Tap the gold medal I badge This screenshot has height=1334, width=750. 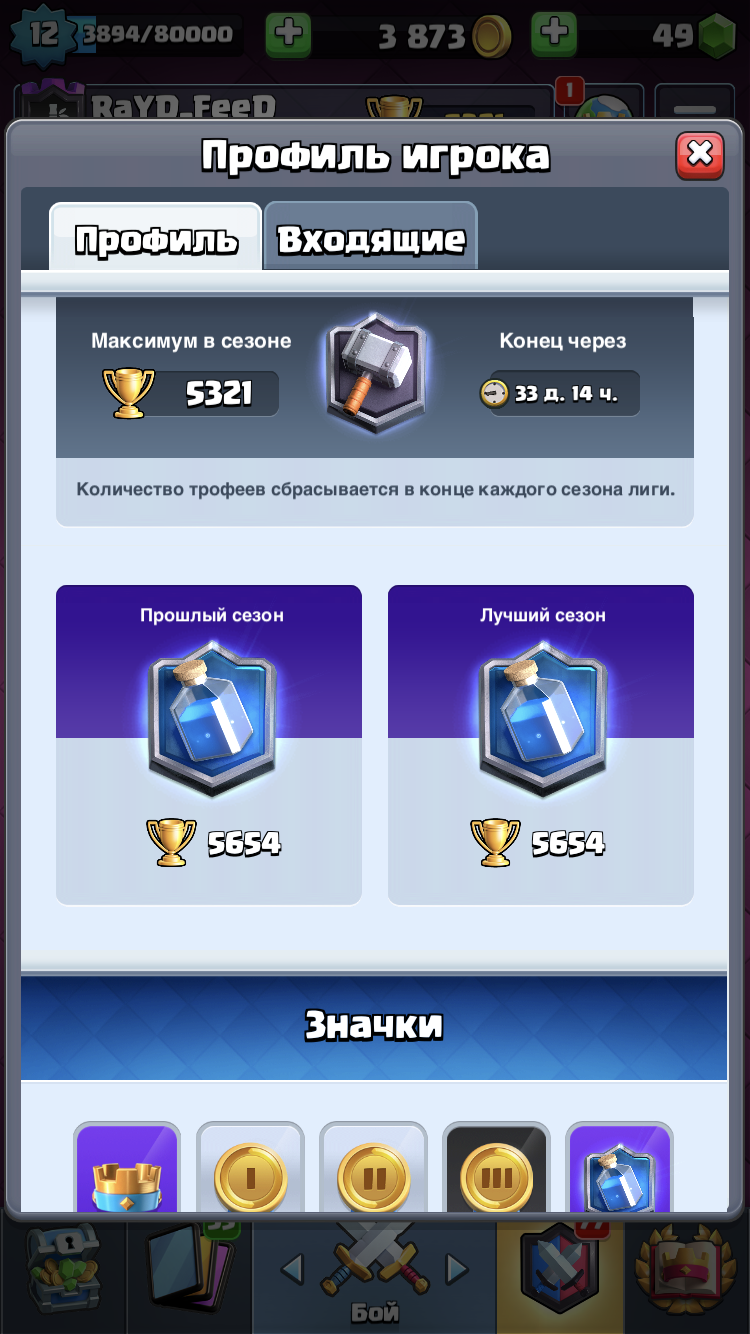[250, 1170]
